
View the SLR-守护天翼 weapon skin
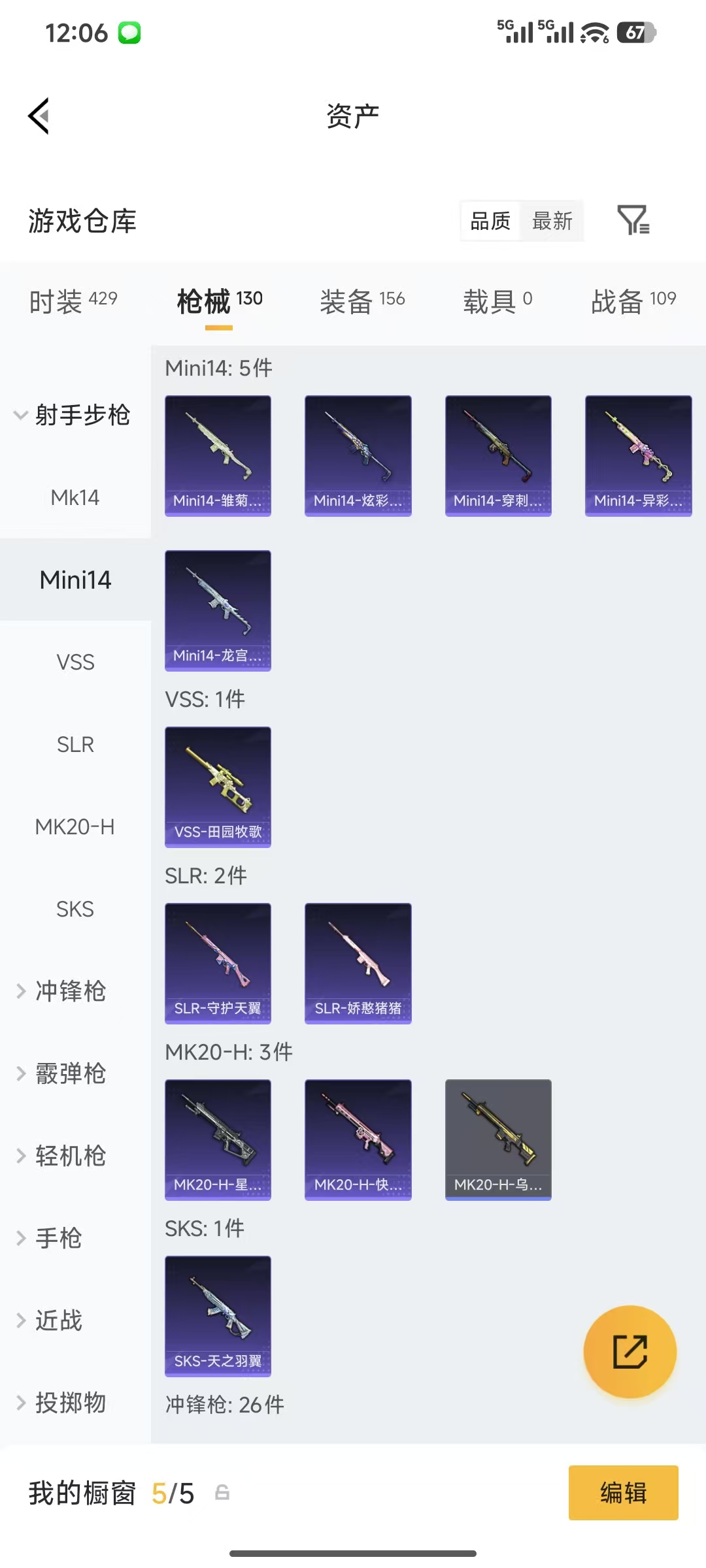(218, 964)
